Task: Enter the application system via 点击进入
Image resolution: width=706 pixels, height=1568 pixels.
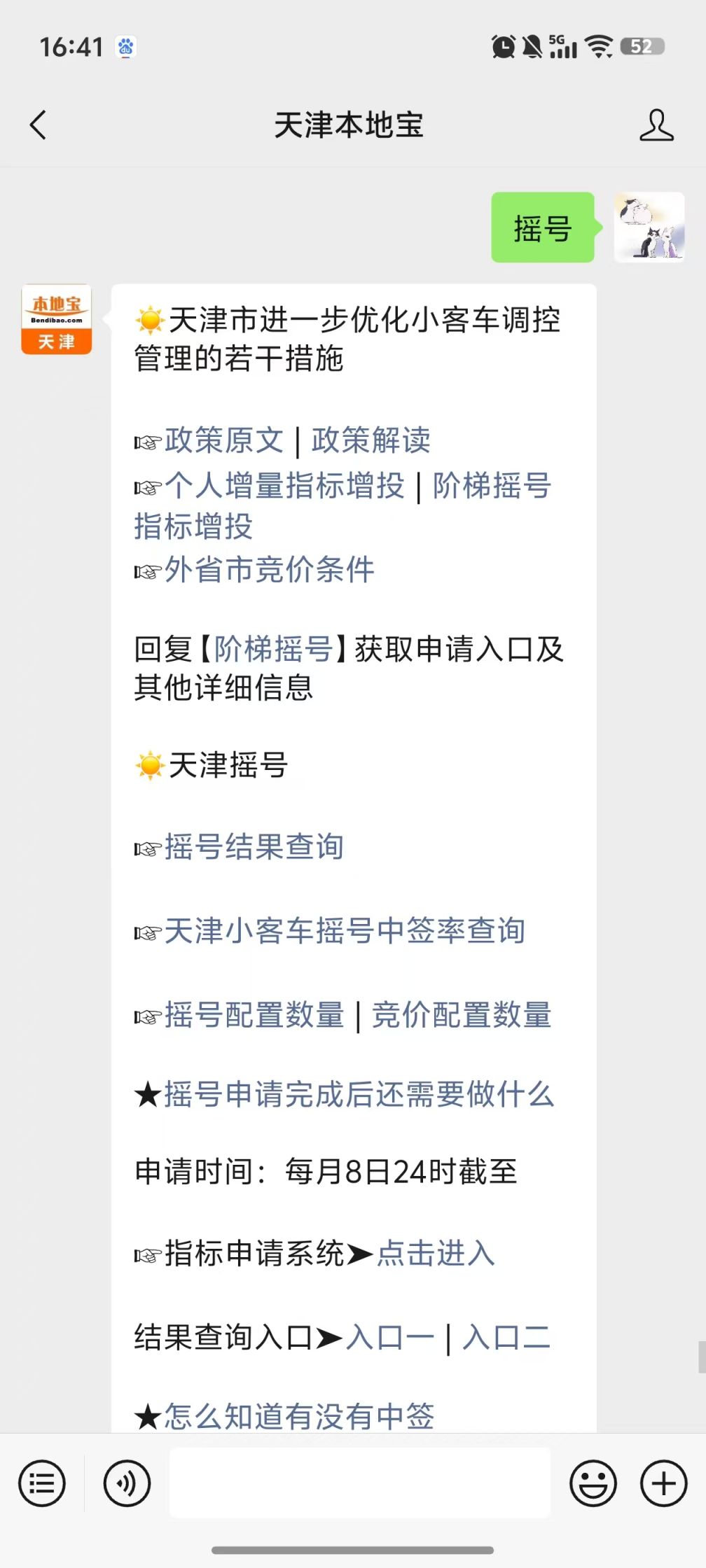Action: [x=434, y=1255]
